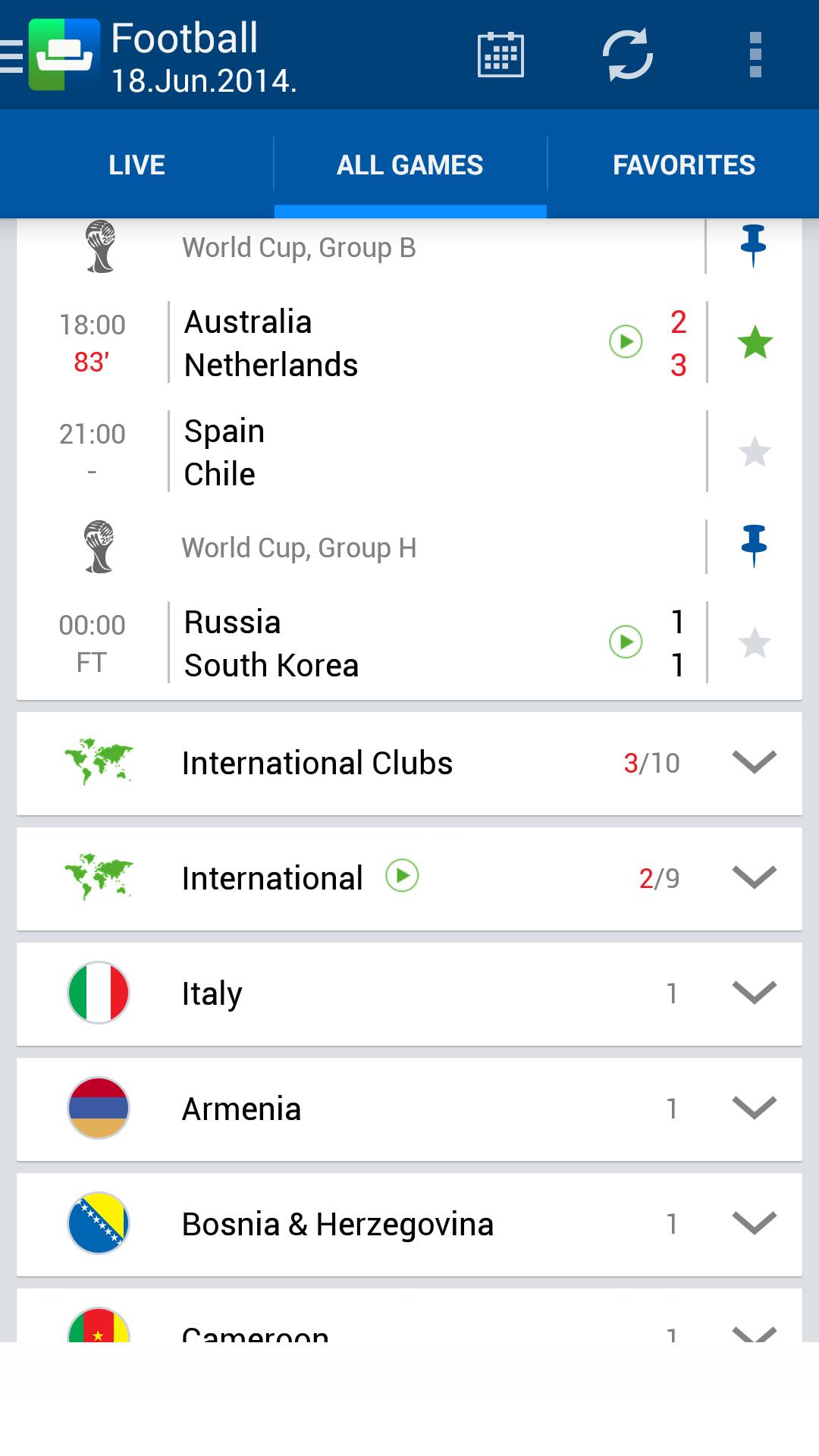This screenshot has height=1456, width=819.
Task: Add Spain vs Chile to favorites
Action: pos(755,453)
